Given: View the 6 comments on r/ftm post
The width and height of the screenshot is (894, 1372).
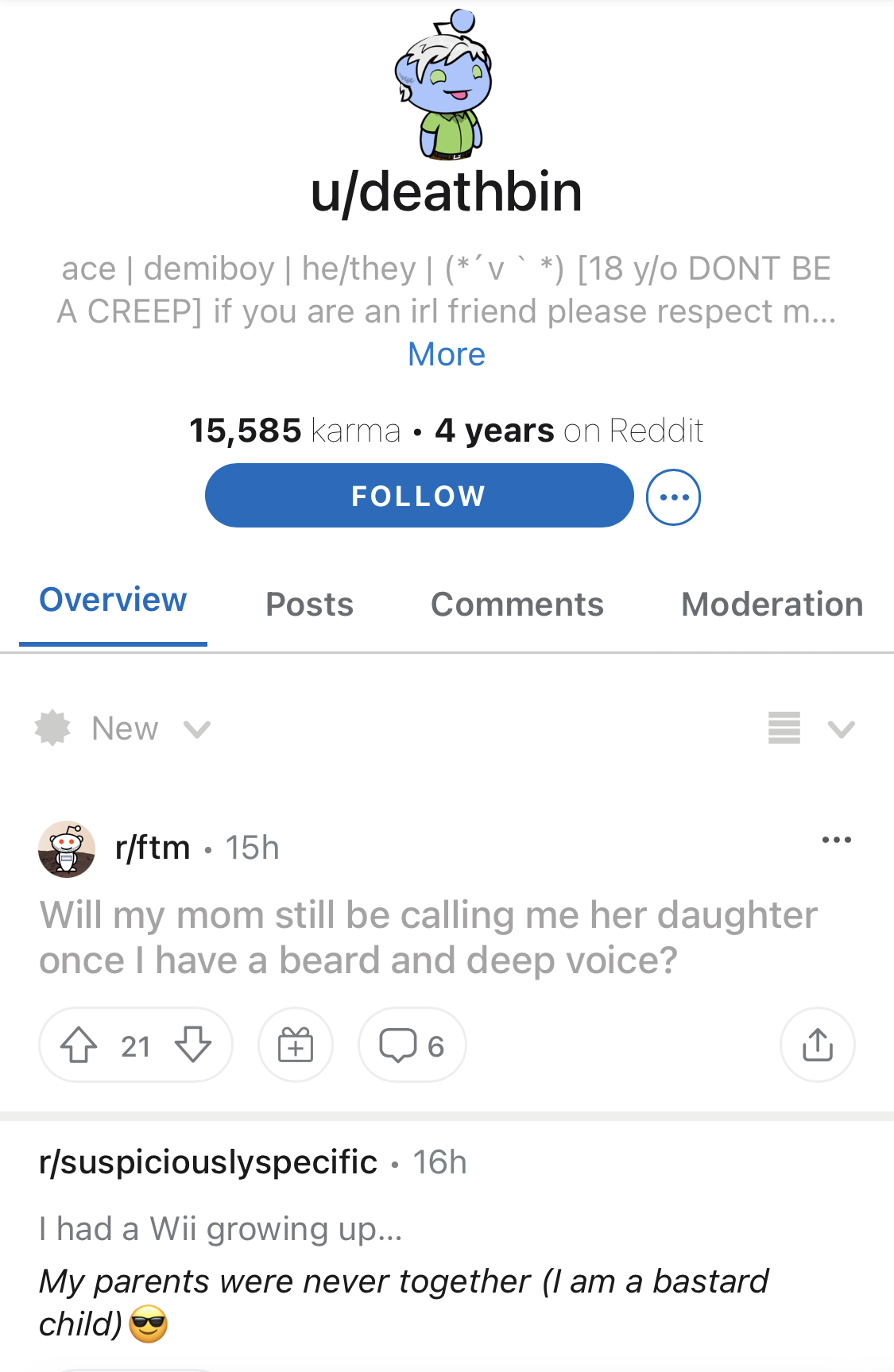Looking at the screenshot, I should pyautogui.click(x=412, y=1045).
